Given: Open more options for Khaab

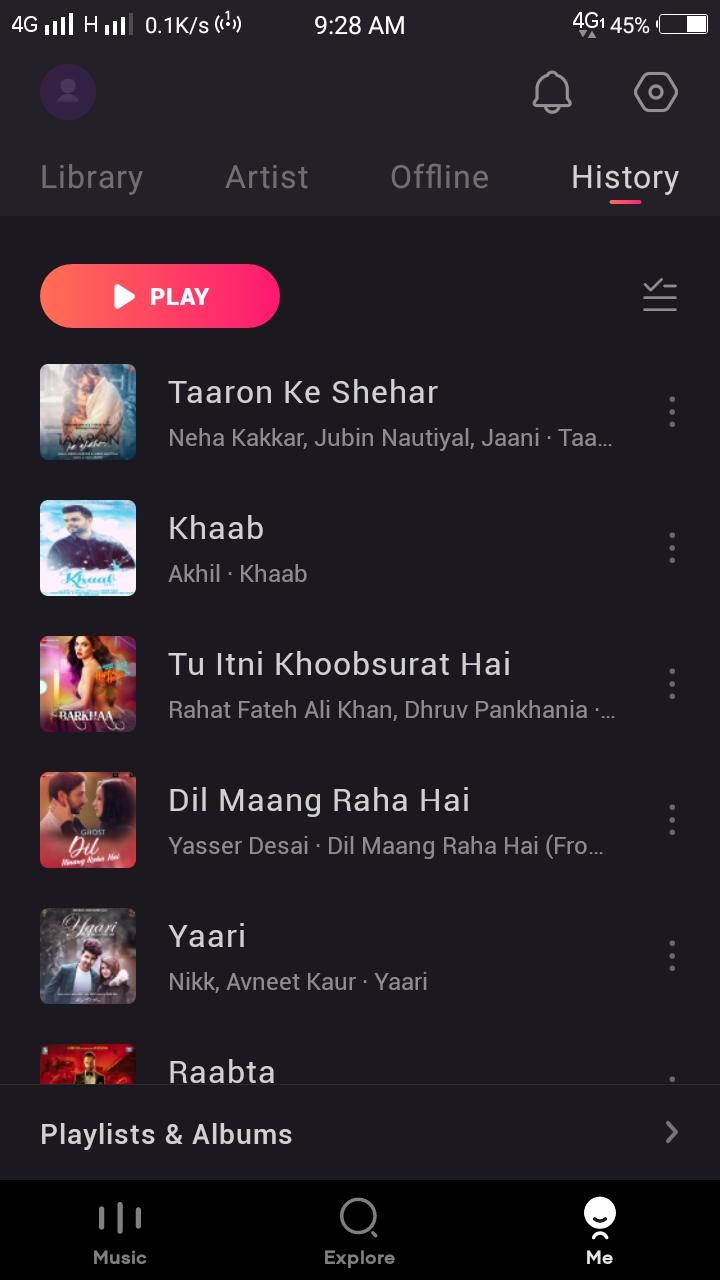Looking at the screenshot, I should point(672,548).
